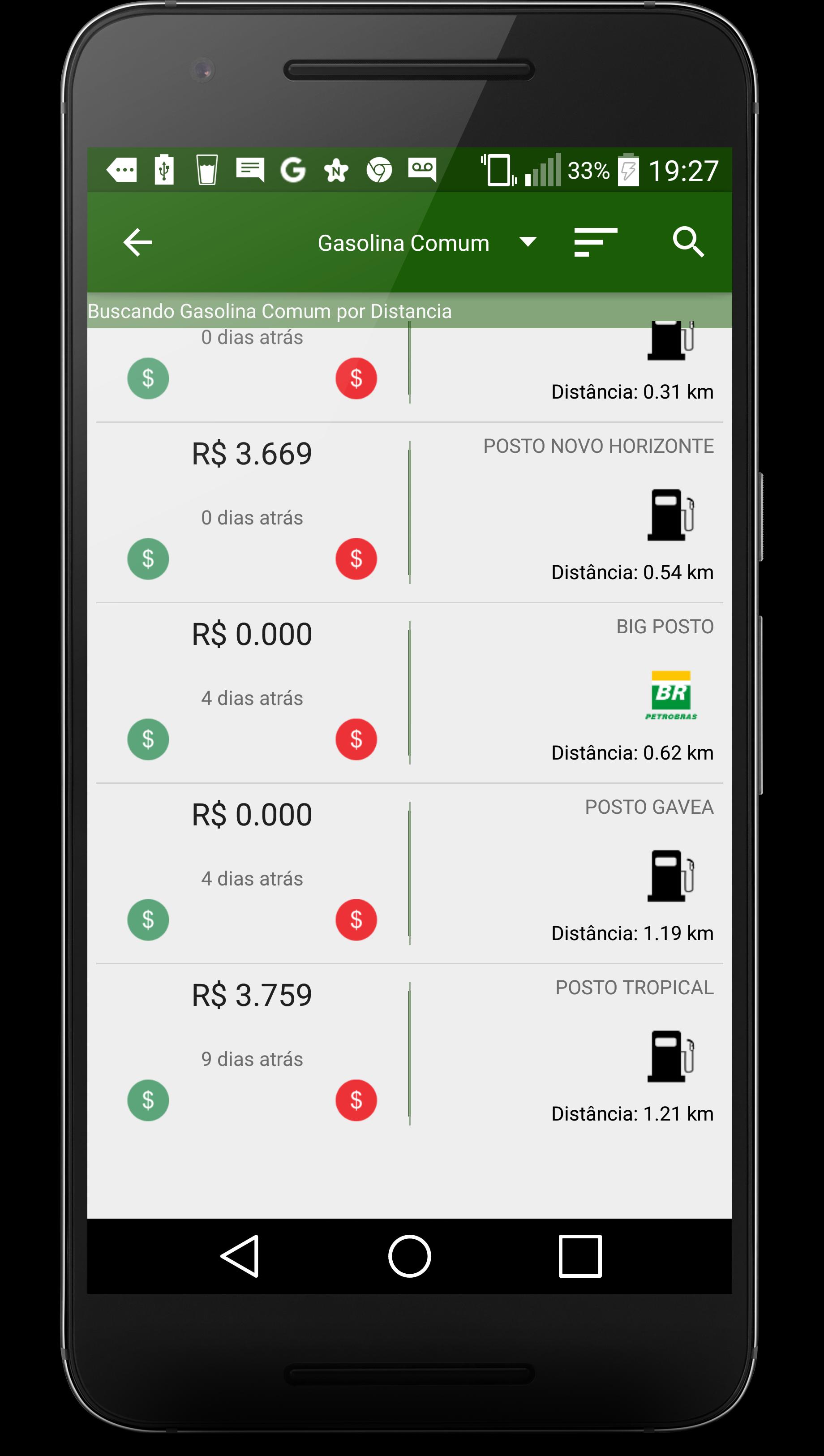824x1456 pixels.
Task: Open the search magnifier
Action: pyautogui.click(x=687, y=243)
